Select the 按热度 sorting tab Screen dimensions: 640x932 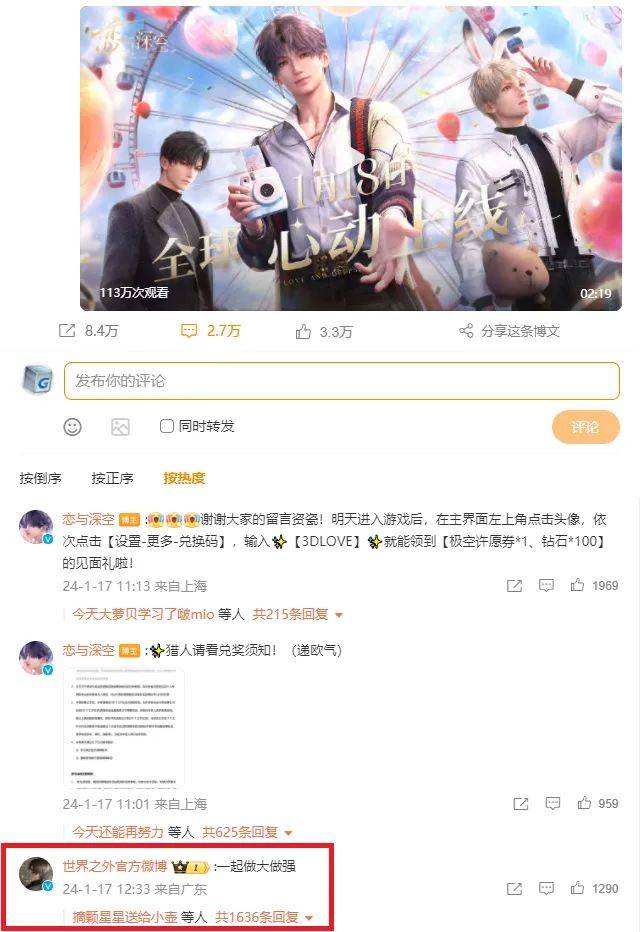[184, 478]
